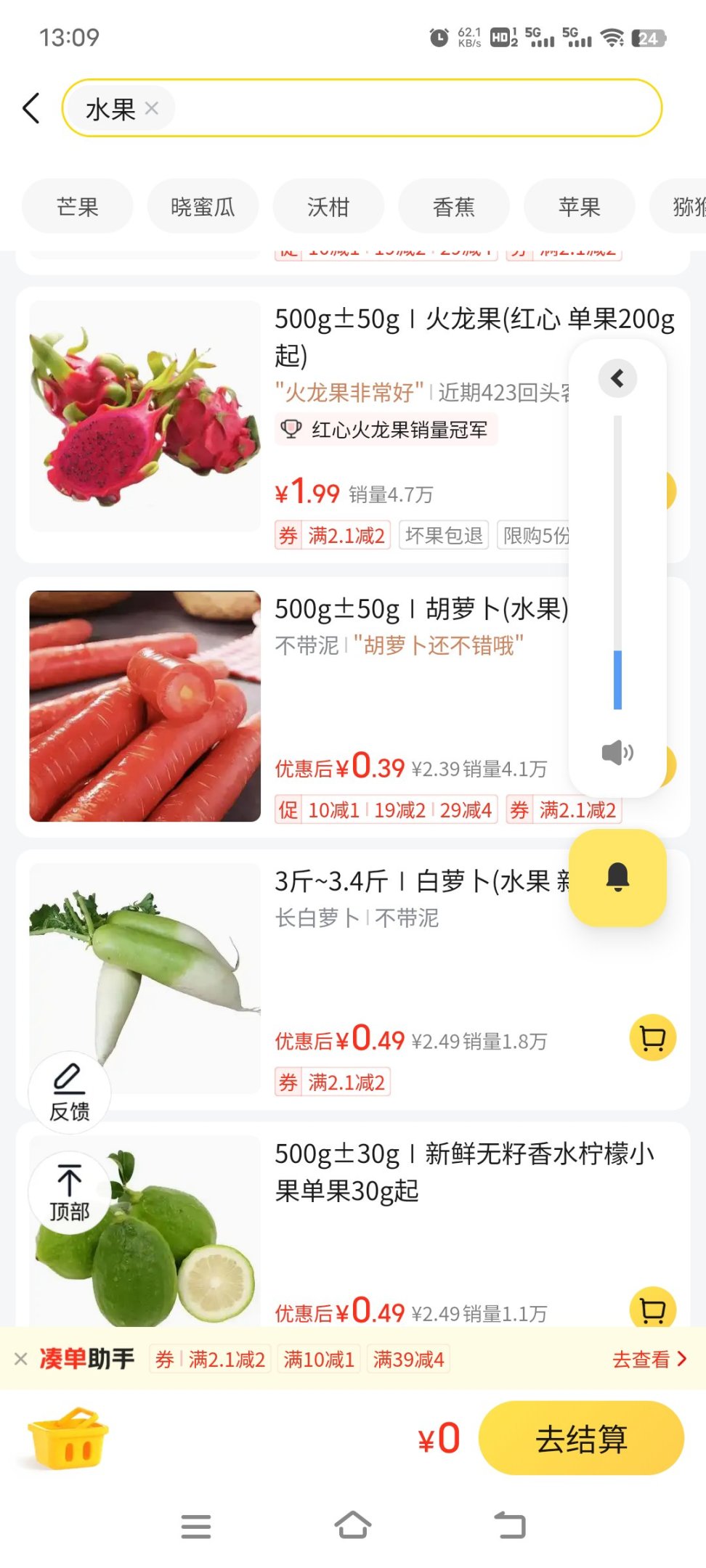Open the shopping basket icon

click(x=68, y=1438)
